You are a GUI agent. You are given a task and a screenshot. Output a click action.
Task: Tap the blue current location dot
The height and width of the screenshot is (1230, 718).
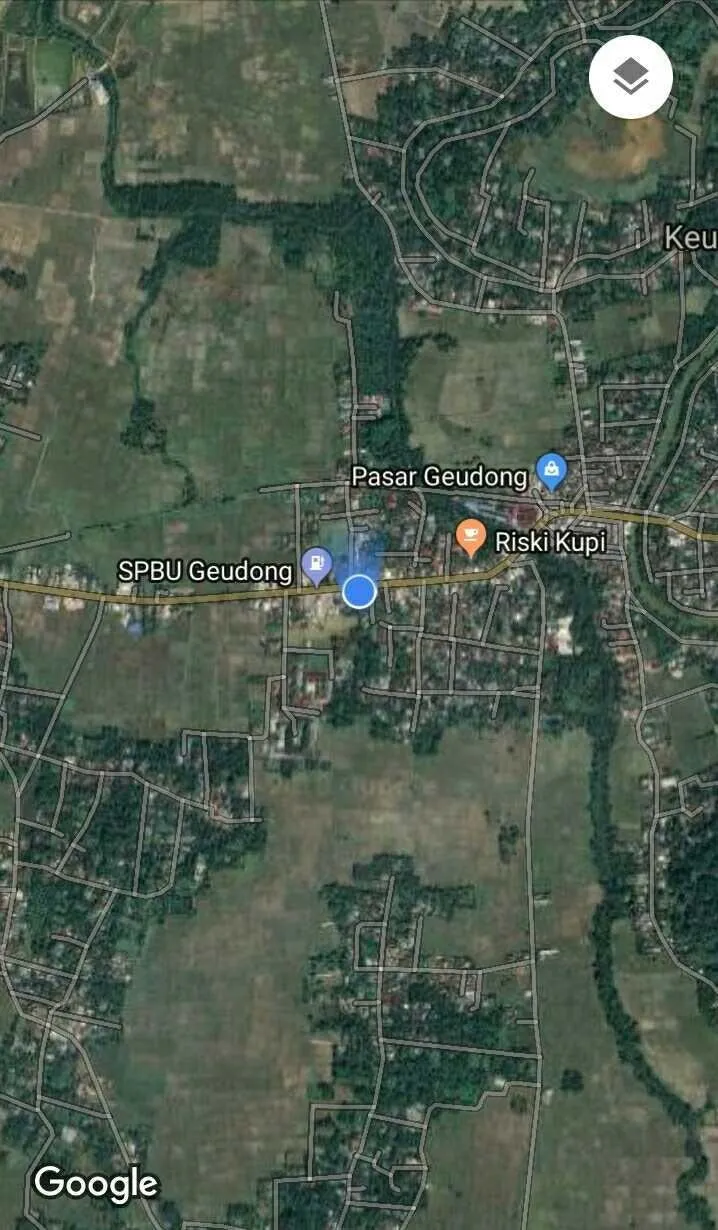(359, 592)
